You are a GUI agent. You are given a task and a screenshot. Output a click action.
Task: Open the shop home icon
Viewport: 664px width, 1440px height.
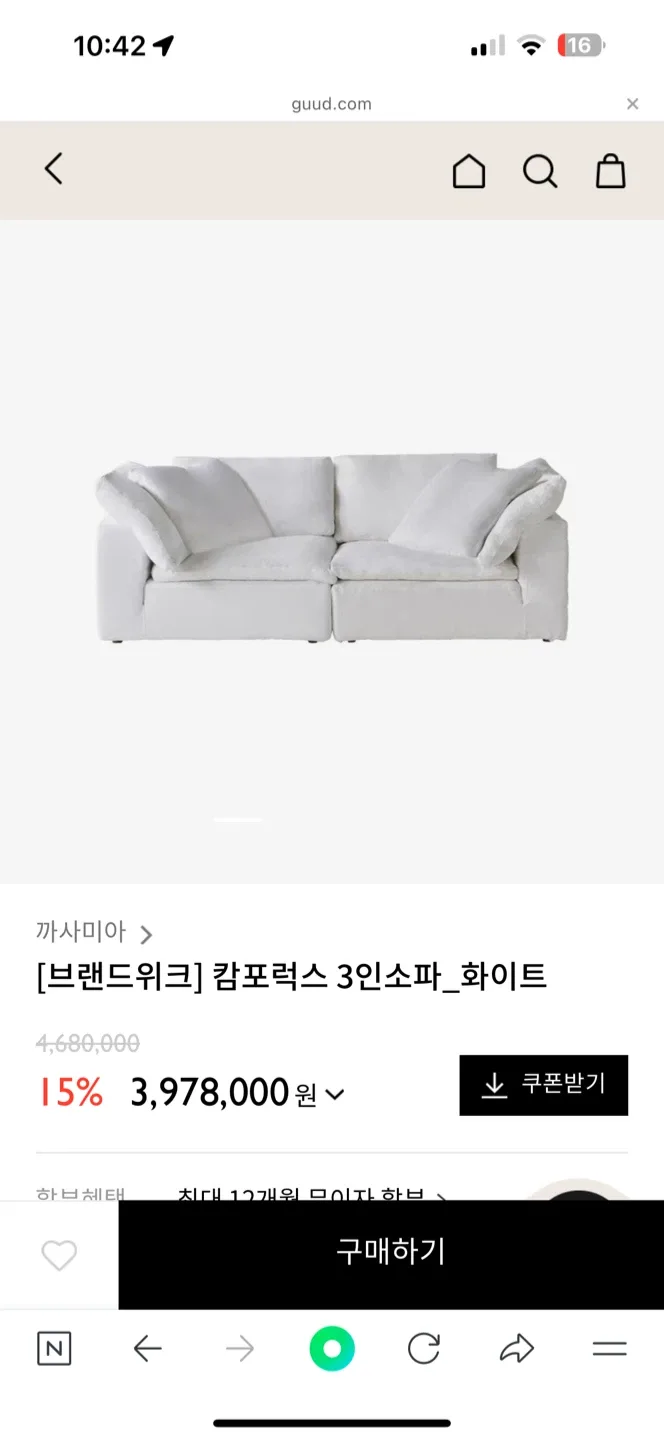(468, 171)
